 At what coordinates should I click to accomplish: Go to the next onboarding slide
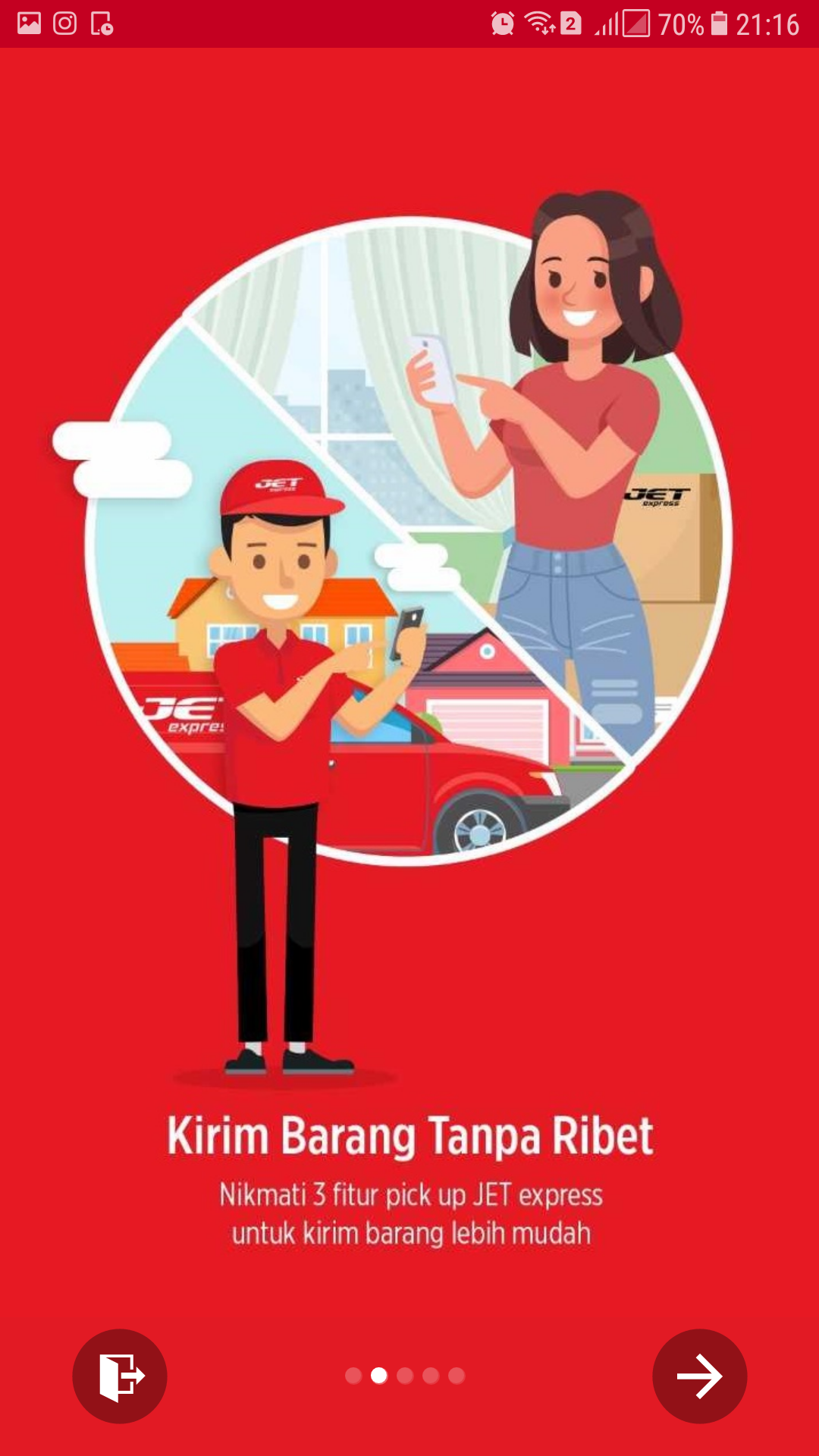[699, 1376]
